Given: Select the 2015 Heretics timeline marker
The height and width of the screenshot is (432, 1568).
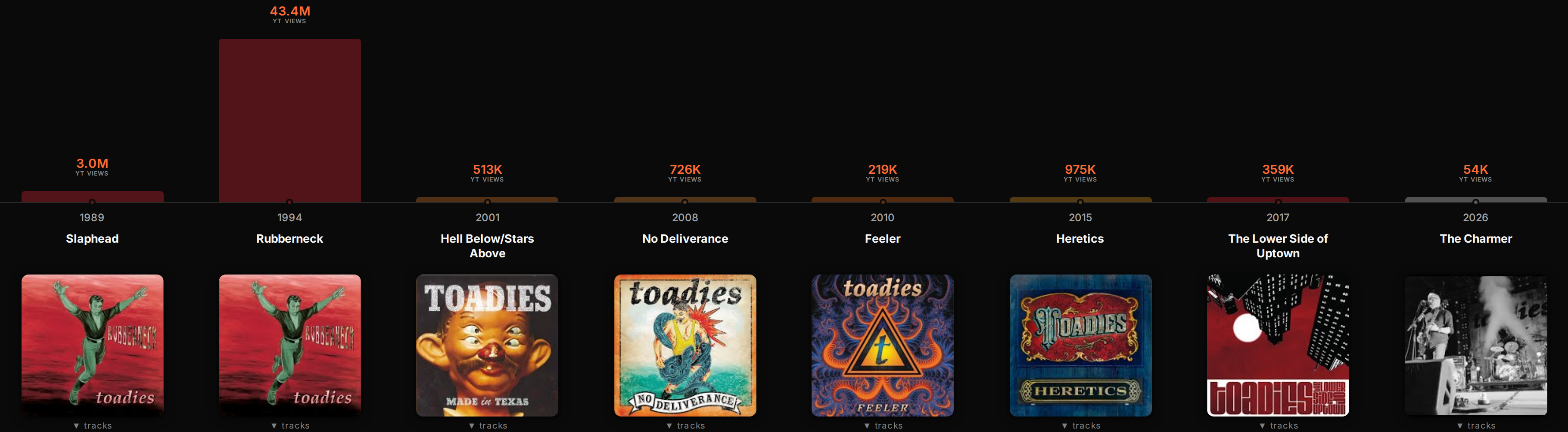Looking at the screenshot, I should click(1080, 202).
